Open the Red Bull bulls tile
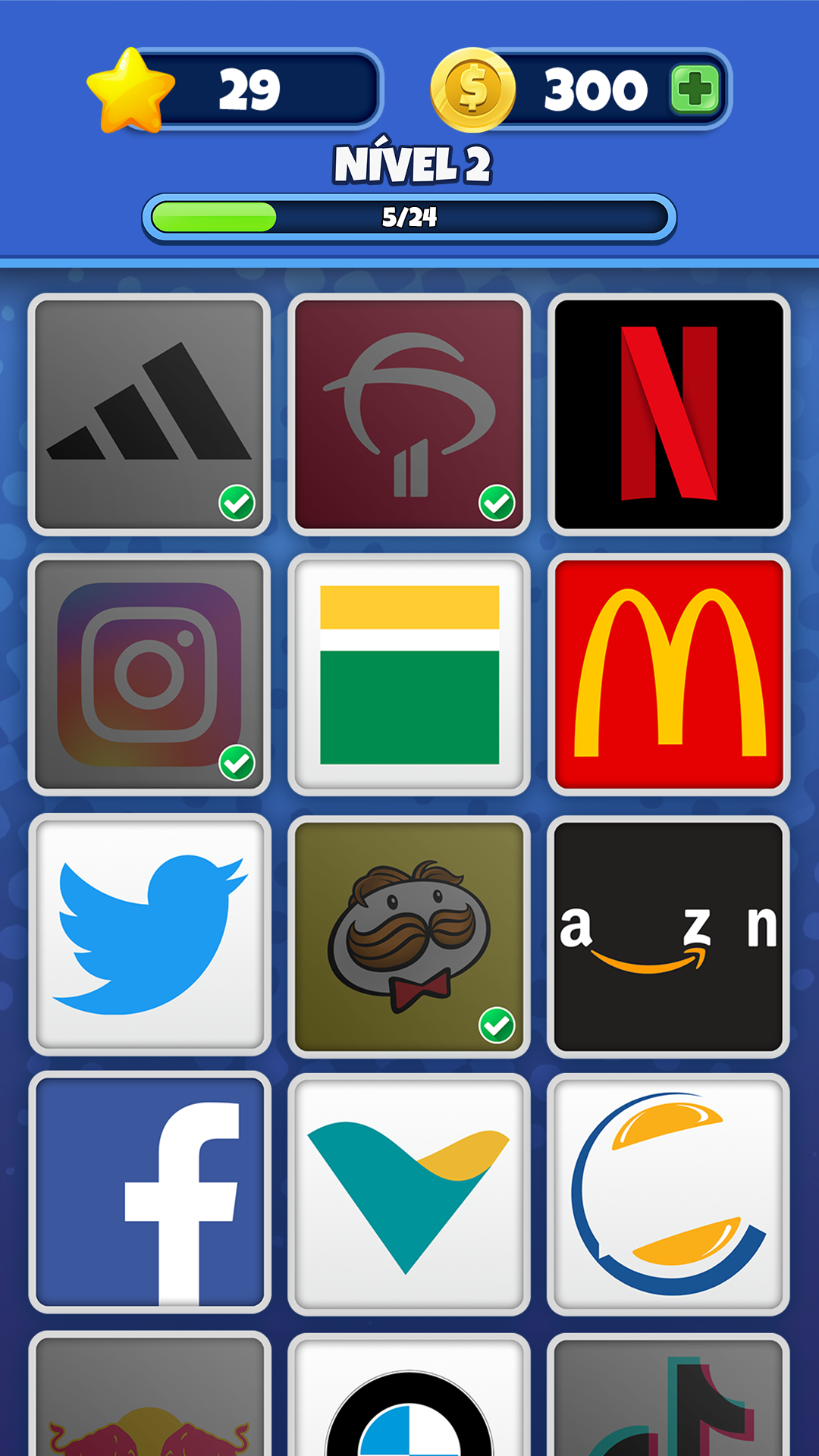This screenshot has height=1456, width=819. [x=149, y=1394]
